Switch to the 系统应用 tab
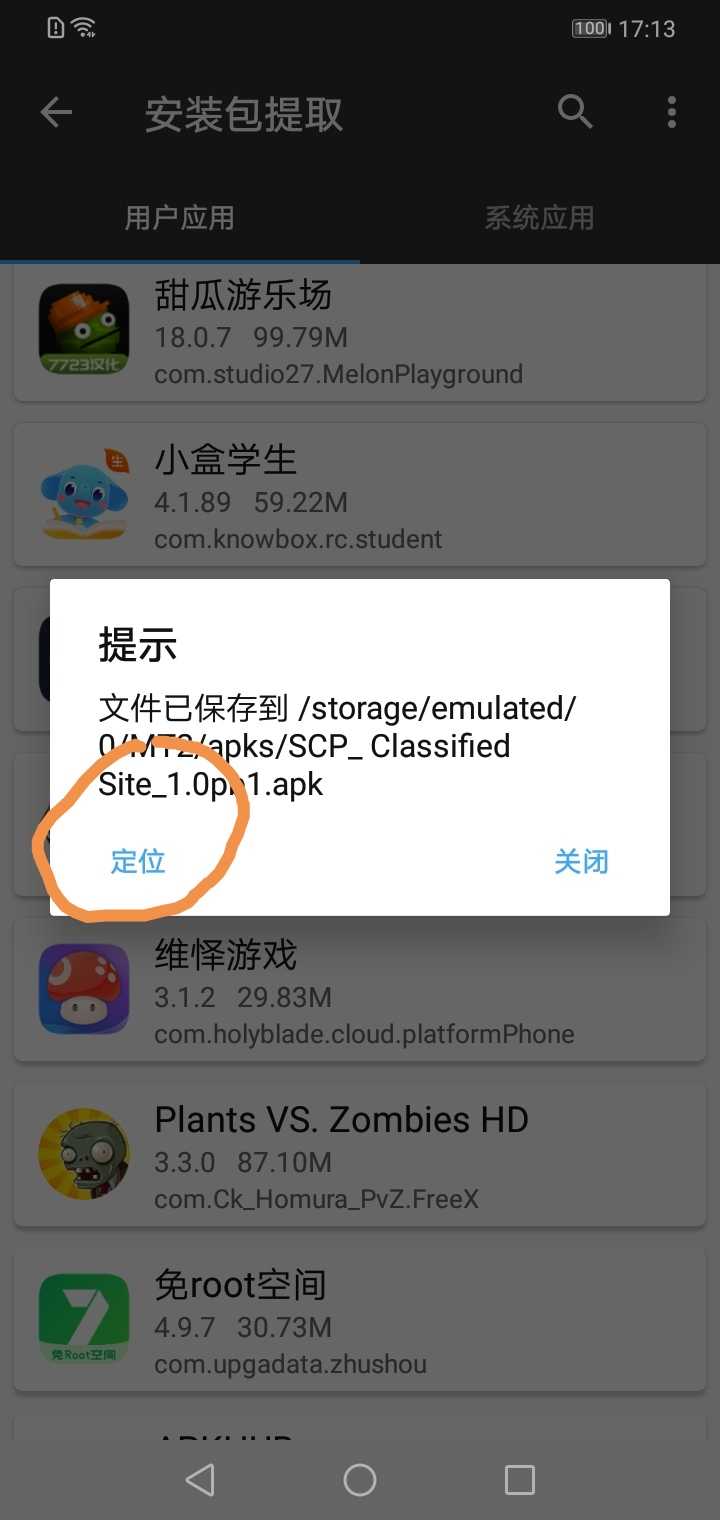Viewport: 720px width, 1520px height. pos(539,218)
